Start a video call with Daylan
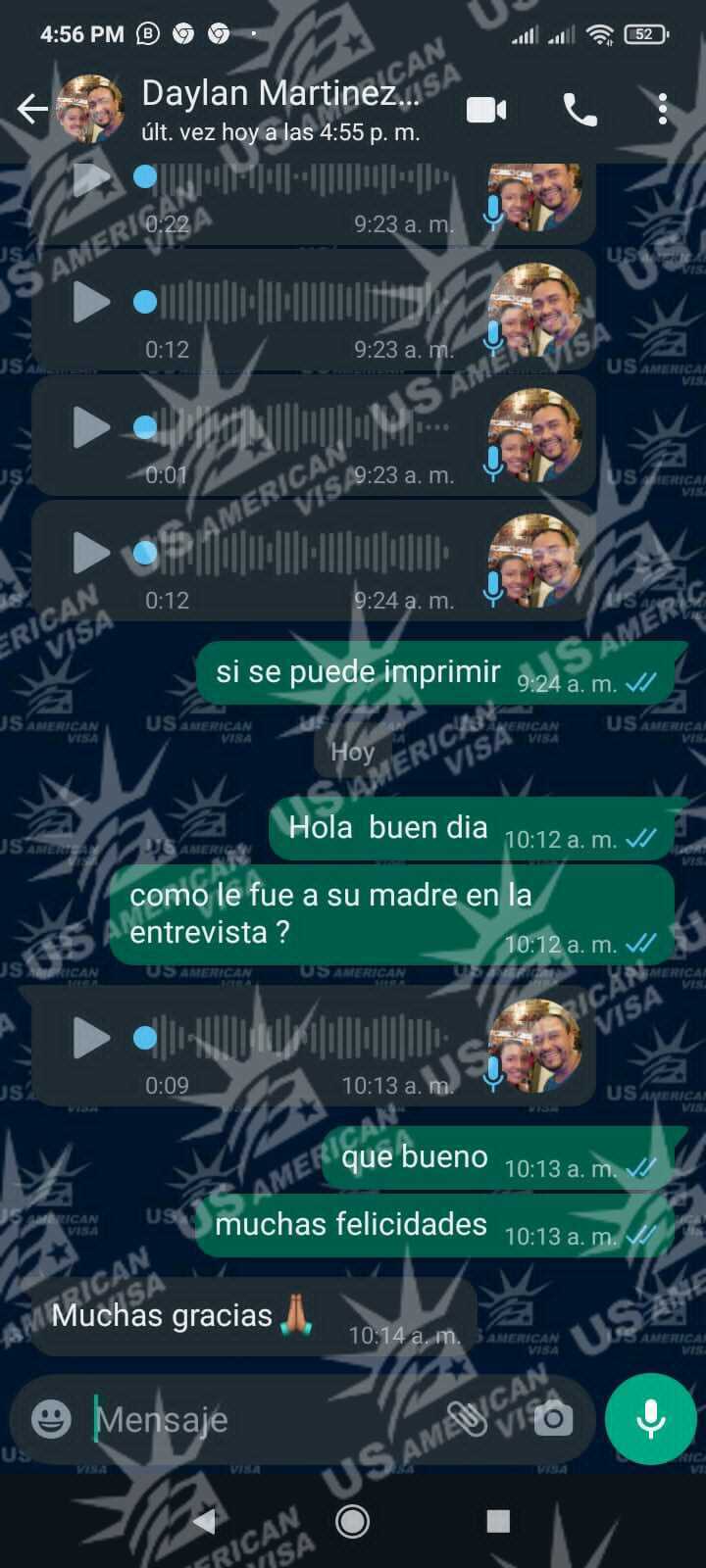 [486, 110]
